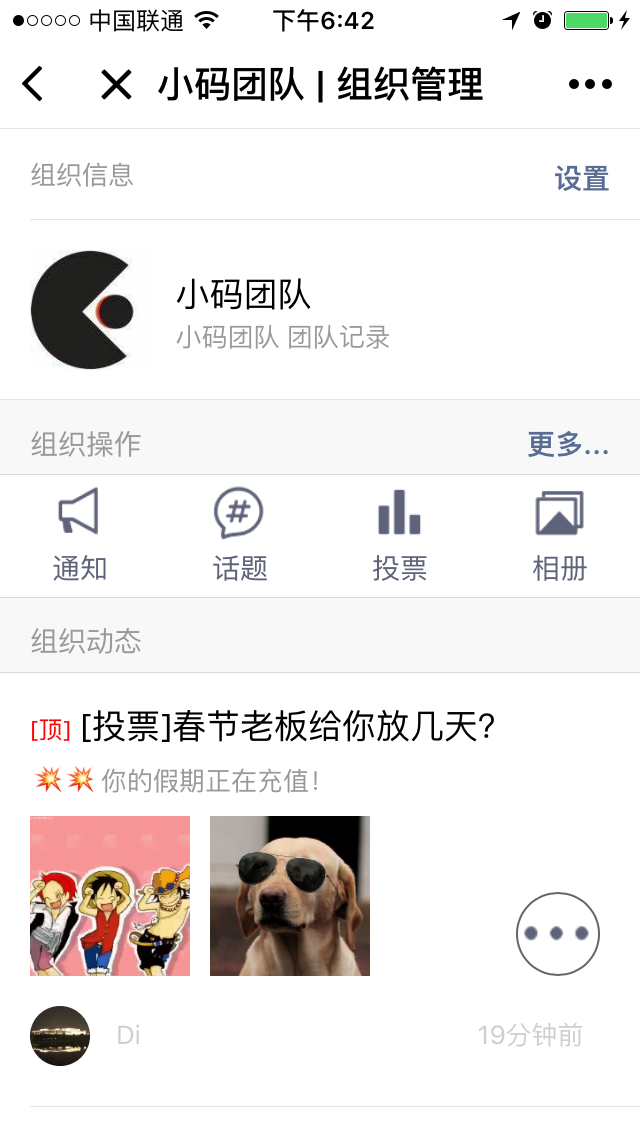
Task: Open 通知 announcements
Action: tap(80, 535)
